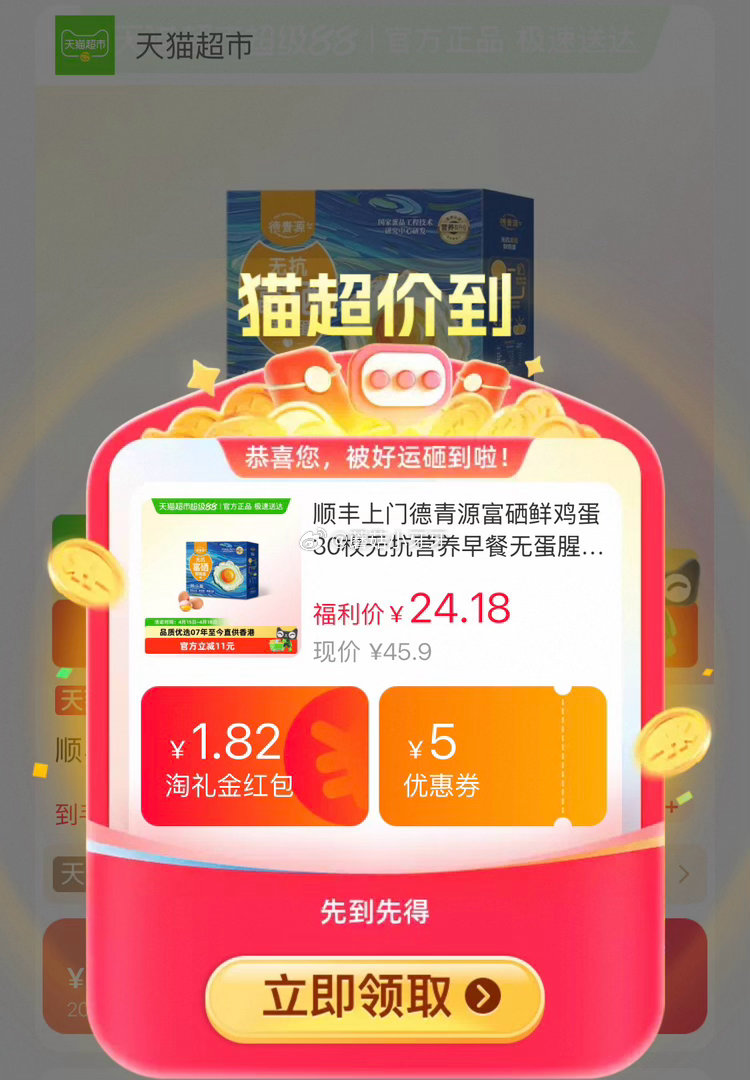Tap the 立即领取 button
The image size is (750, 1080).
coord(375,998)
